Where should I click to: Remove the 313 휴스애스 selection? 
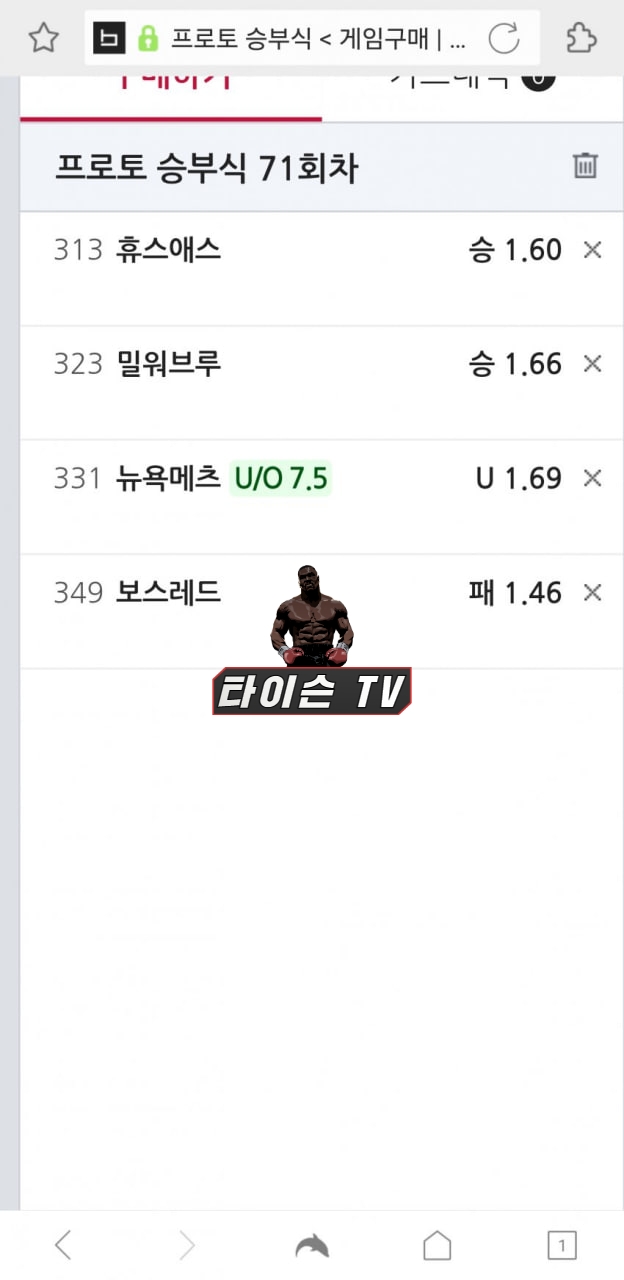click(592, 250)
